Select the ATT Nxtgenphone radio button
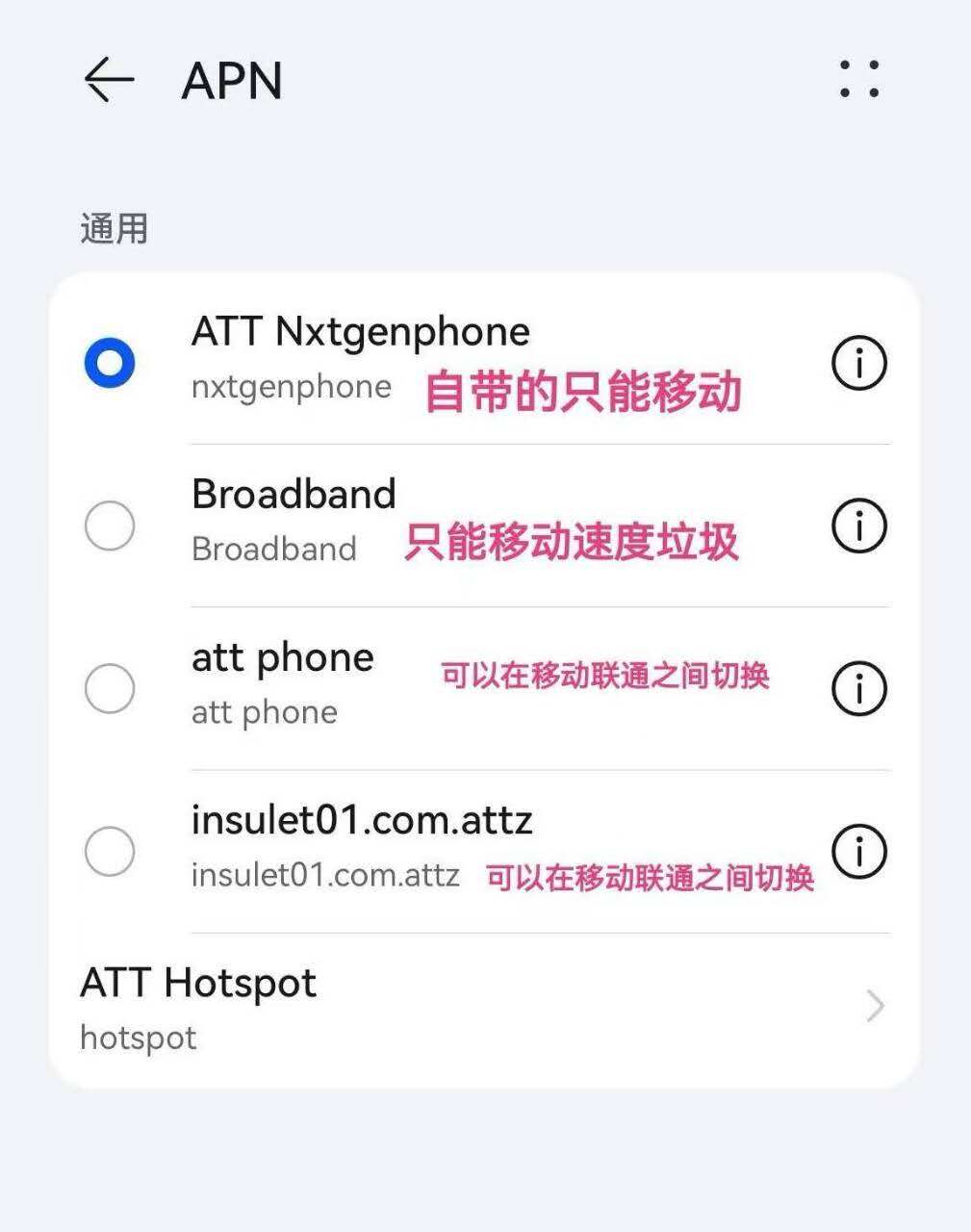 110,363
